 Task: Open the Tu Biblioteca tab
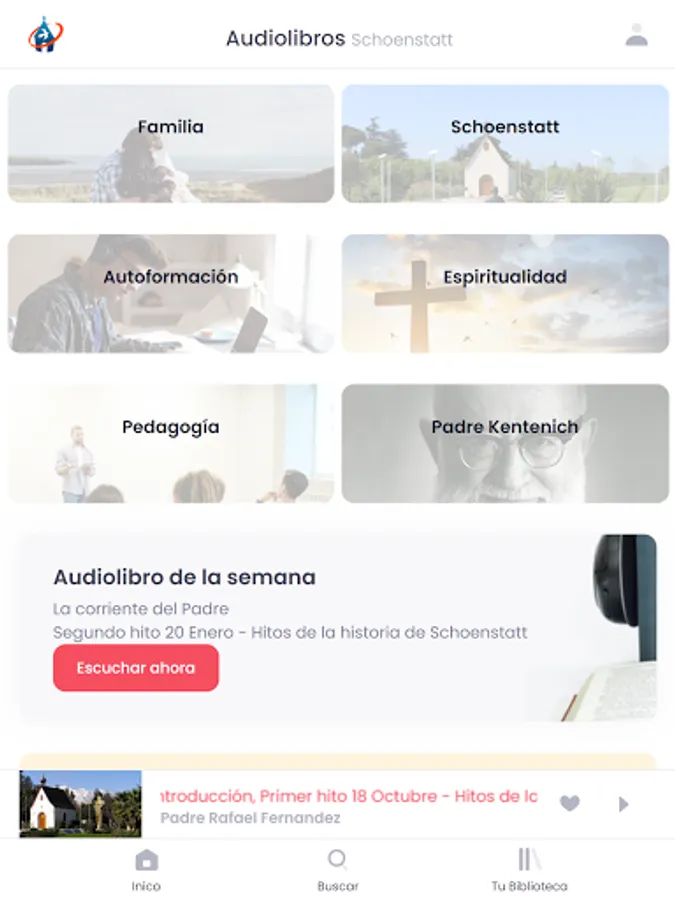529,871
